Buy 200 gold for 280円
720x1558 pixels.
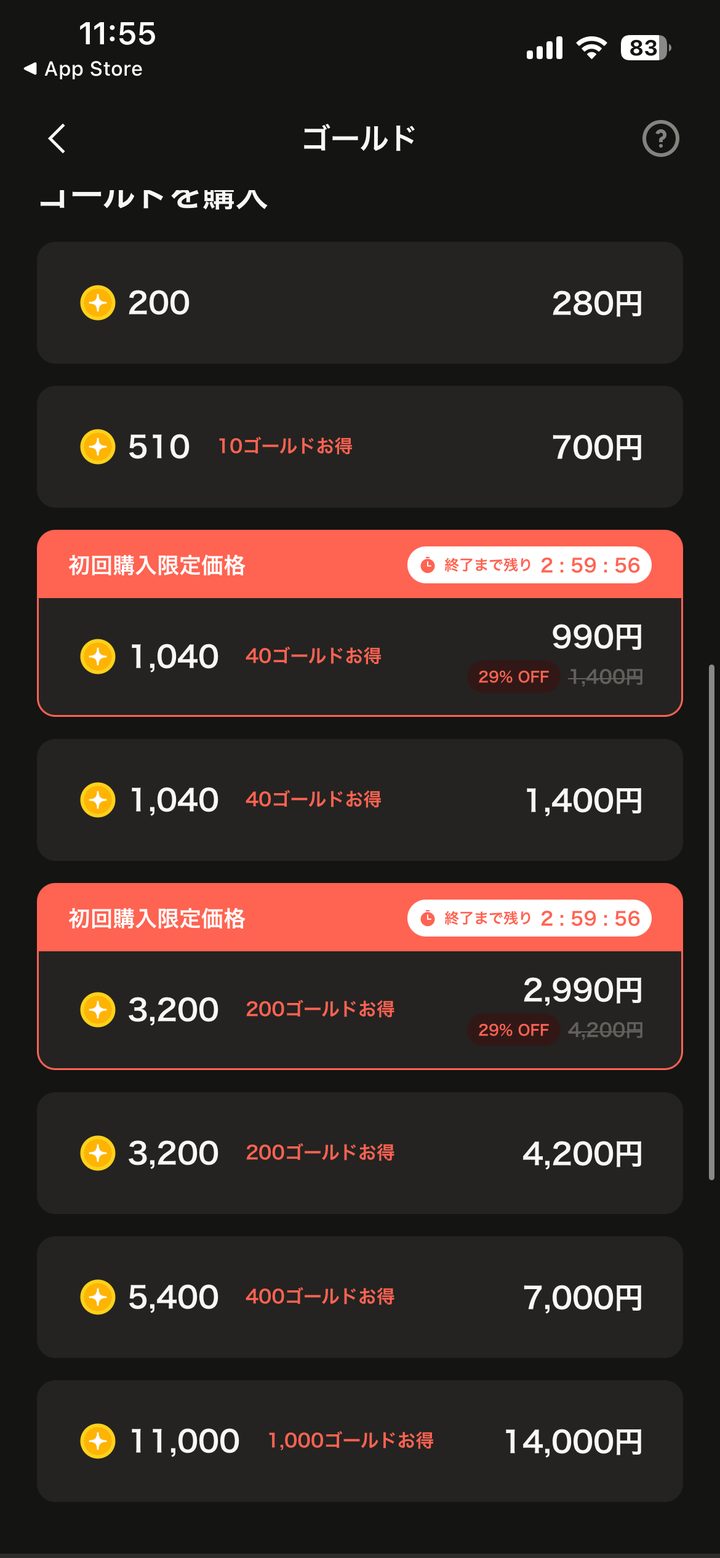(360, 303)
